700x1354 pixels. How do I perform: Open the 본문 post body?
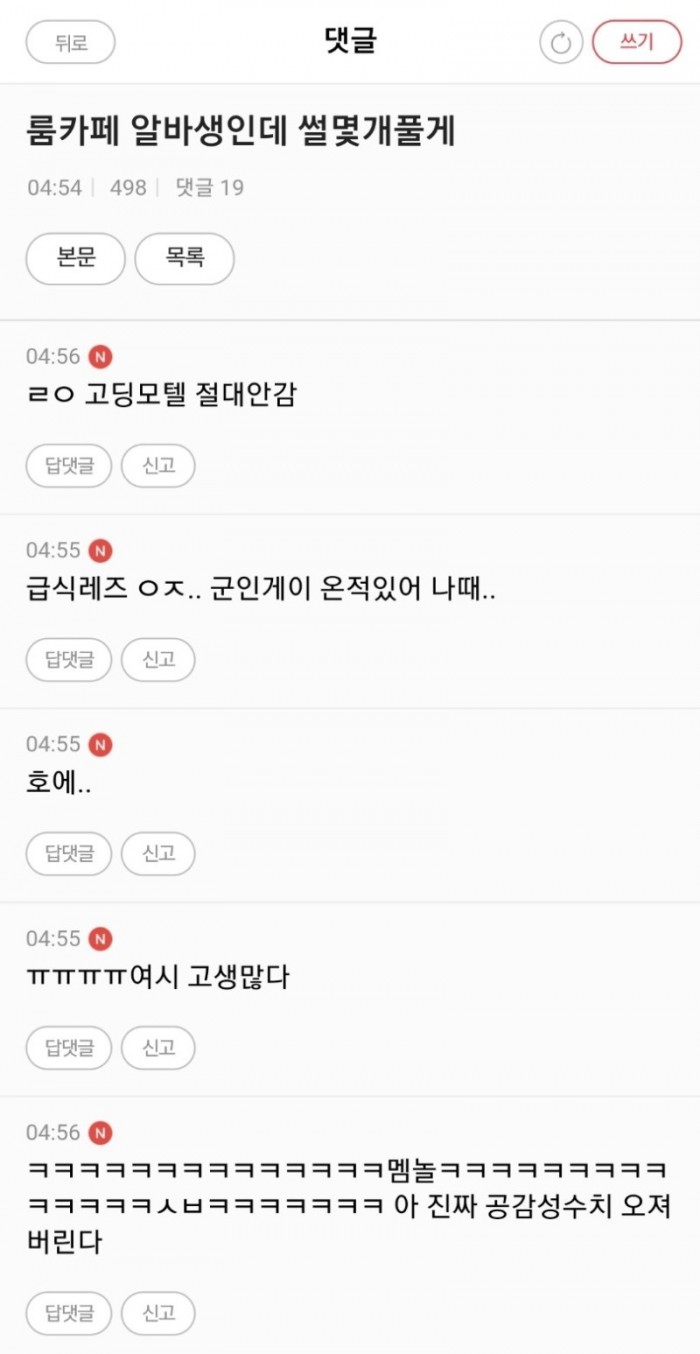click(76, 259)
